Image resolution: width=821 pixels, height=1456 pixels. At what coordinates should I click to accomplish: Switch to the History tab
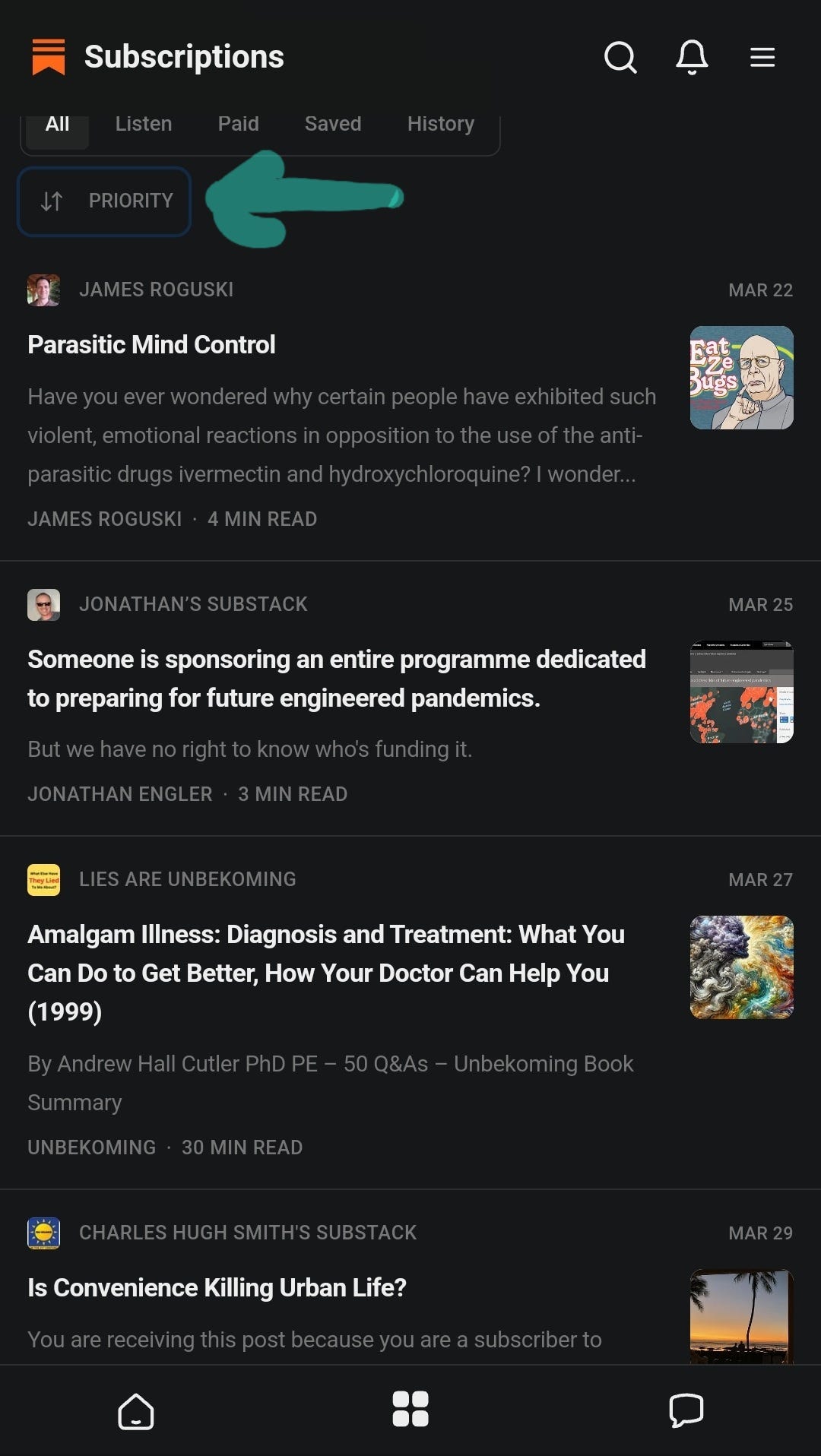click(441, 124)
